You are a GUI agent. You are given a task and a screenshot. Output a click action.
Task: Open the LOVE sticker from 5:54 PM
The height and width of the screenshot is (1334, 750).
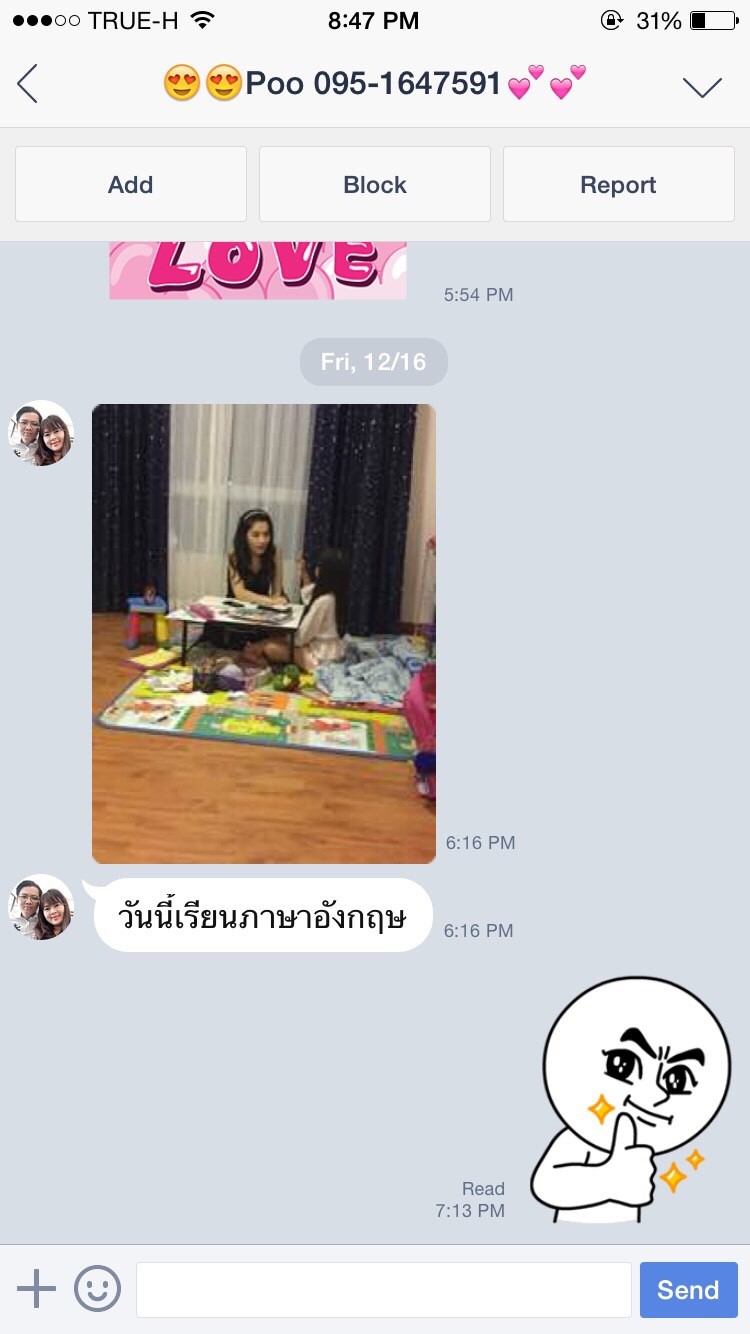coord(258,270)
